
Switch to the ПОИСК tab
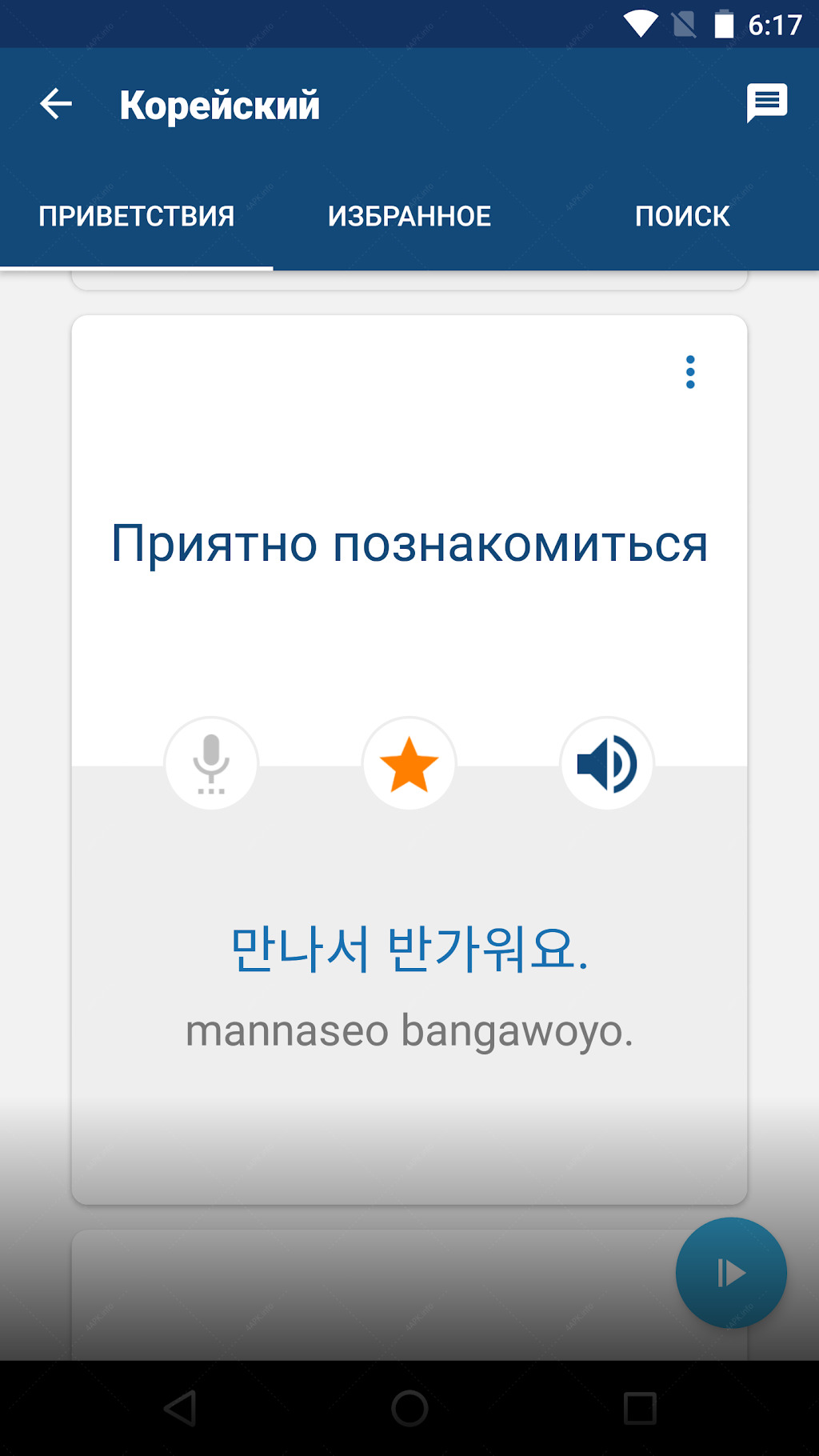682,216
